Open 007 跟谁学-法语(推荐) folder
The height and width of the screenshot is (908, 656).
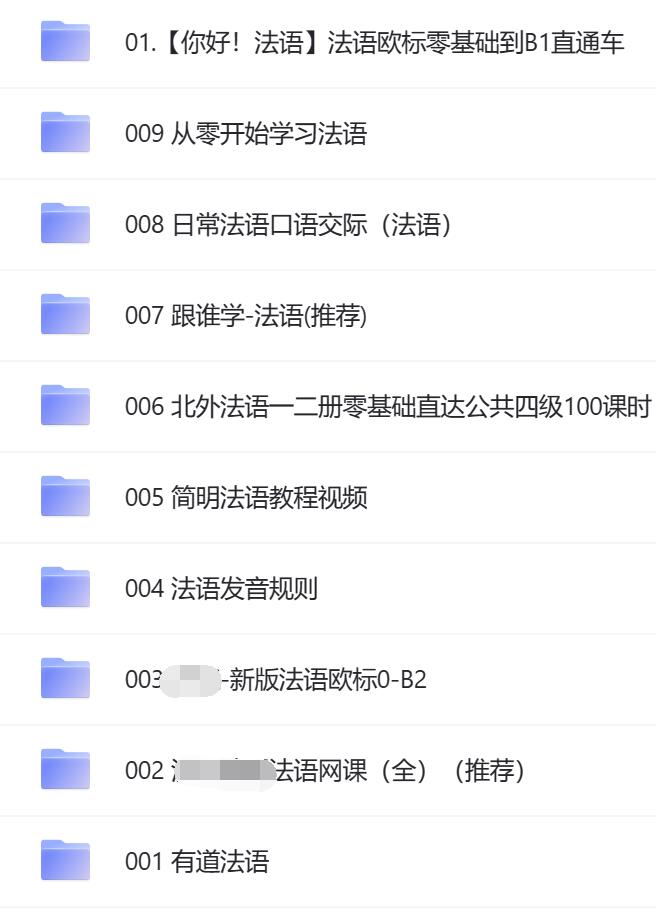tap(246, 316)
